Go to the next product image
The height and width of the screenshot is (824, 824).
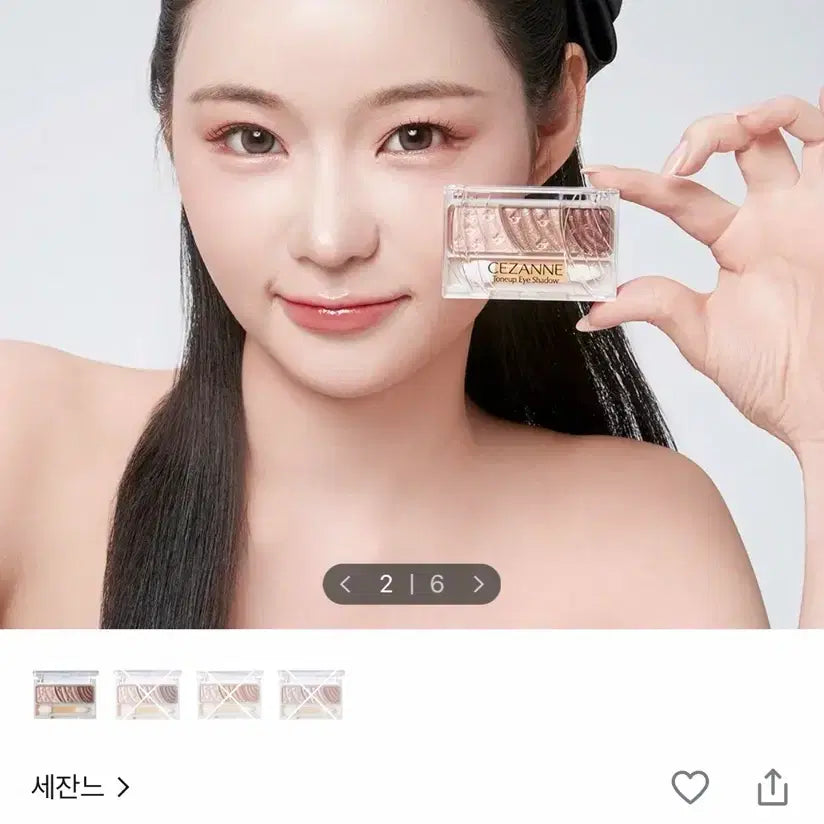[x=479, y=584]
